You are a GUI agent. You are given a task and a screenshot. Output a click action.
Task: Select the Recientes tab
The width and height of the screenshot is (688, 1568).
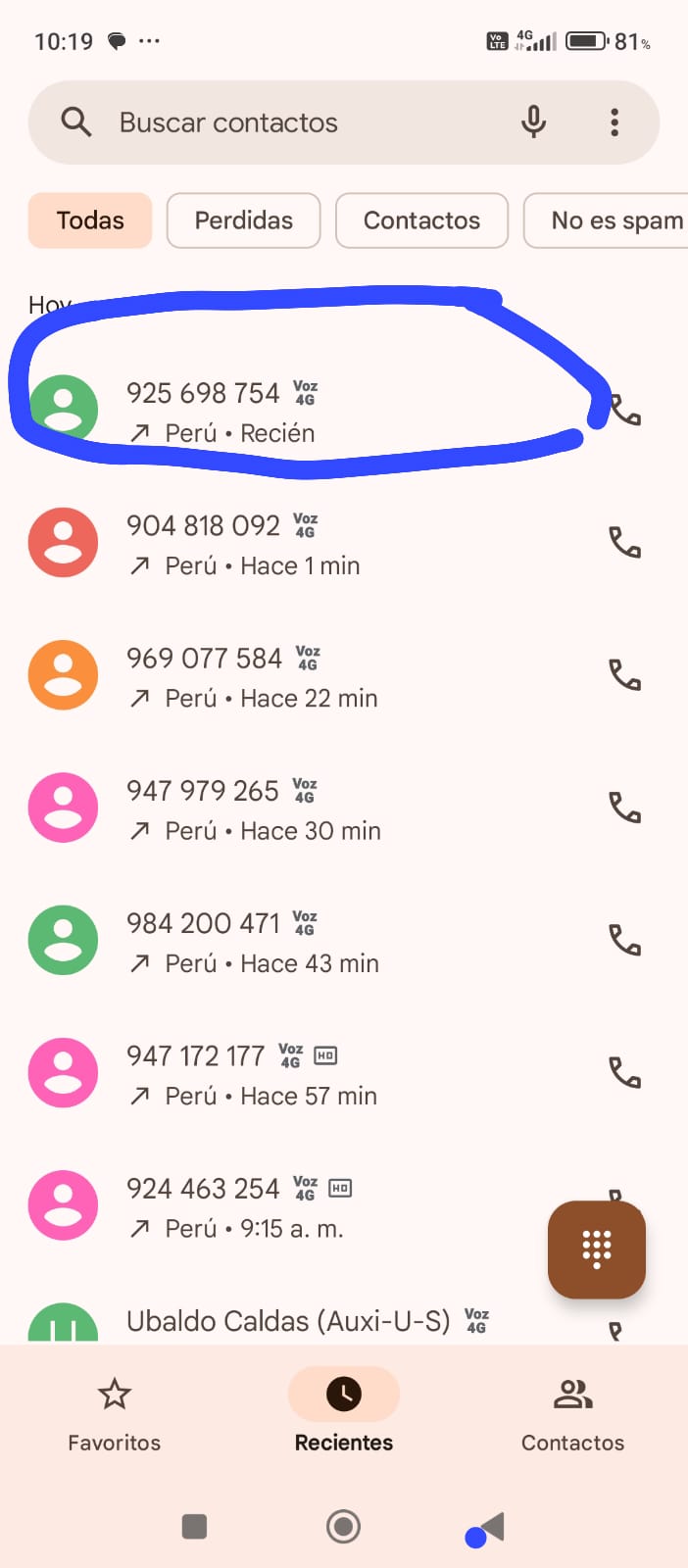click(344, 1413)
